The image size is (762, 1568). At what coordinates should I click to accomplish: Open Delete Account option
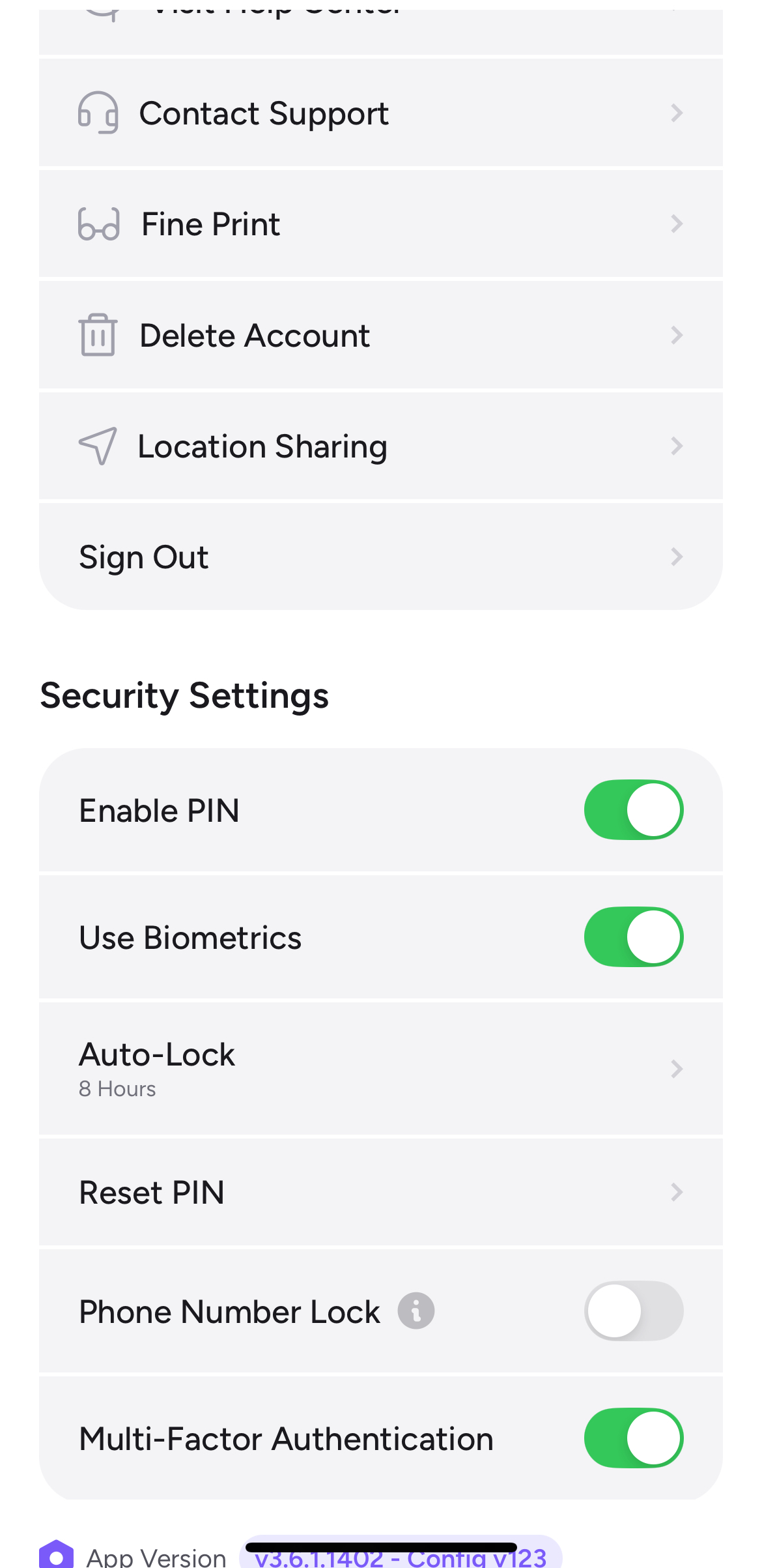(x=380, y=336)
